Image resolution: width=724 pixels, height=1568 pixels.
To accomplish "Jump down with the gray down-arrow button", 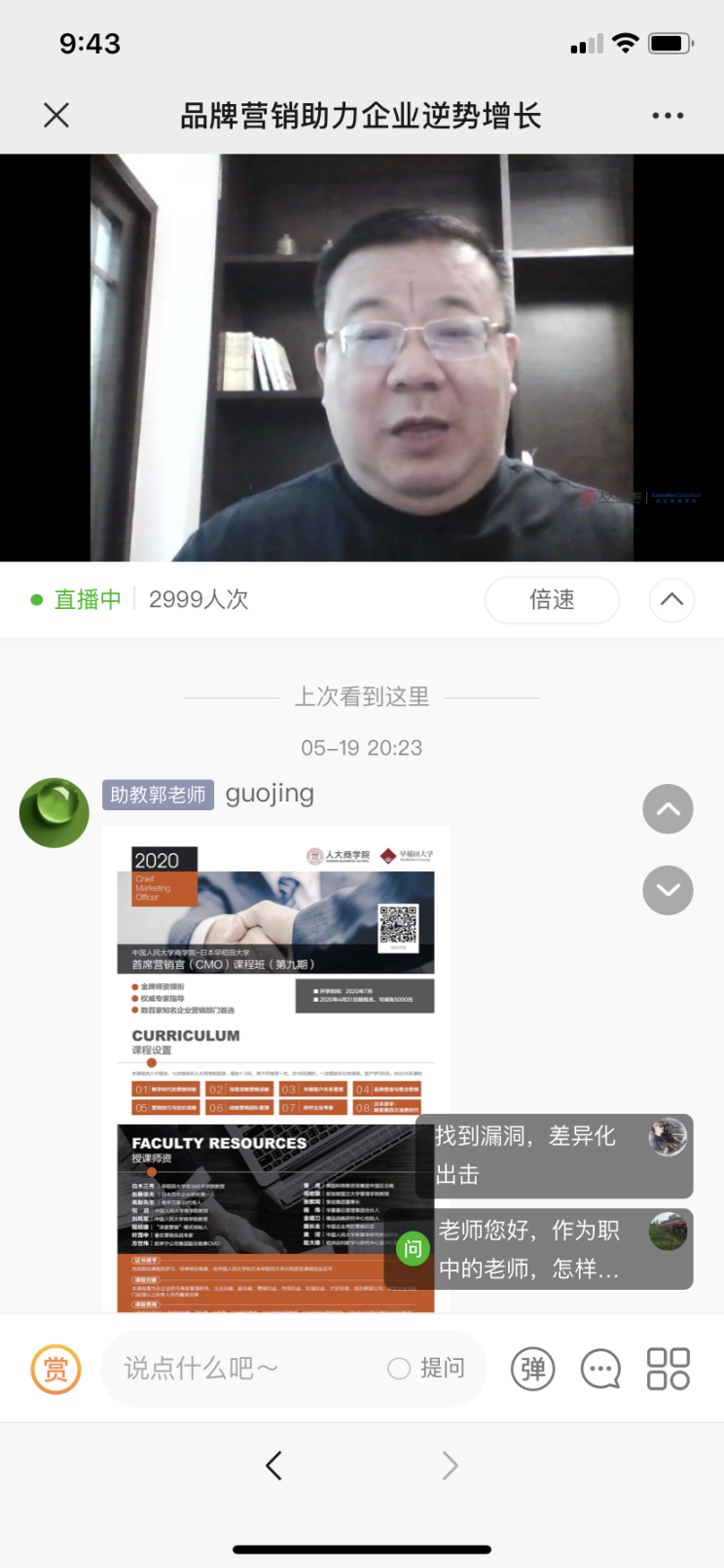I will 668,890.
